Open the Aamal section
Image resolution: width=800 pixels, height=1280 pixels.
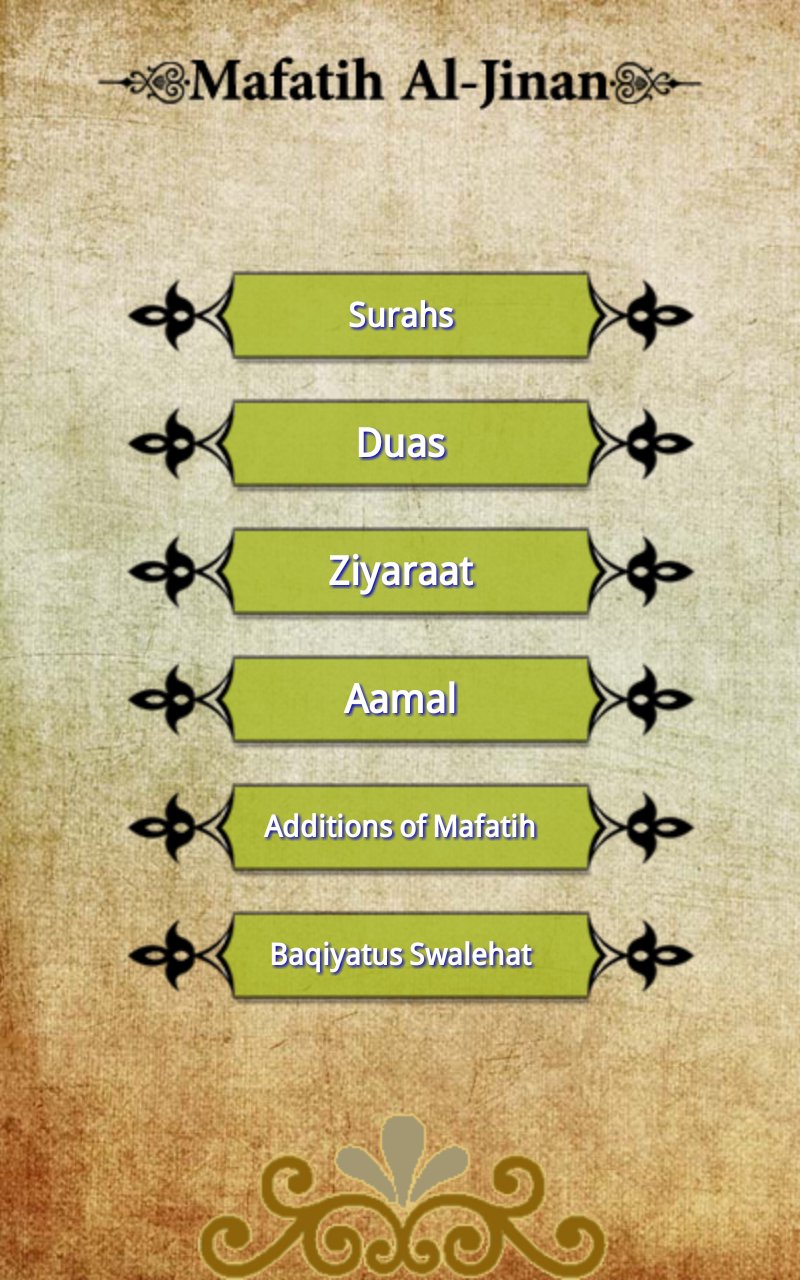click(401, 699)
